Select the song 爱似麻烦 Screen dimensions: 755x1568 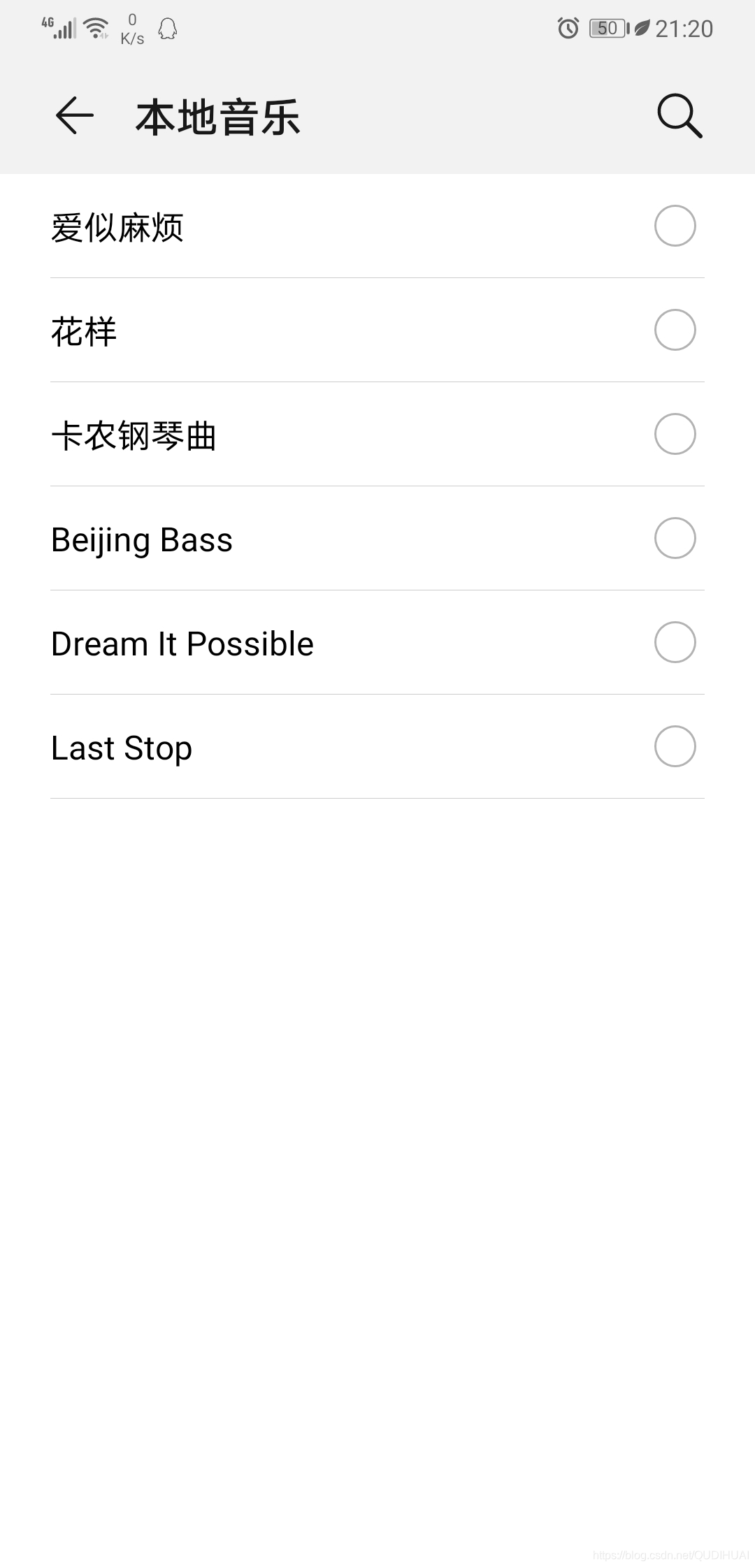tap(675, 226)
